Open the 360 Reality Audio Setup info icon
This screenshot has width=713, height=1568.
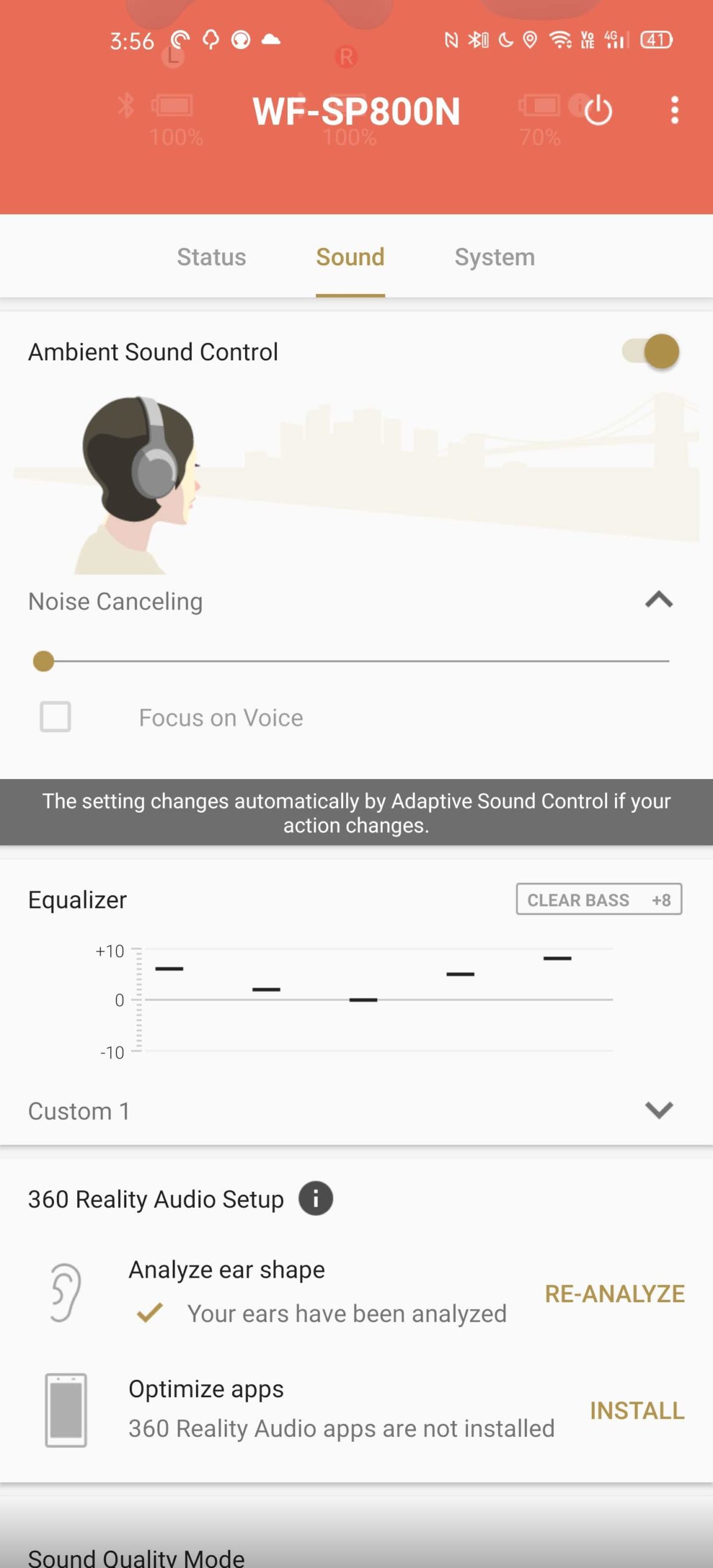315,1198
